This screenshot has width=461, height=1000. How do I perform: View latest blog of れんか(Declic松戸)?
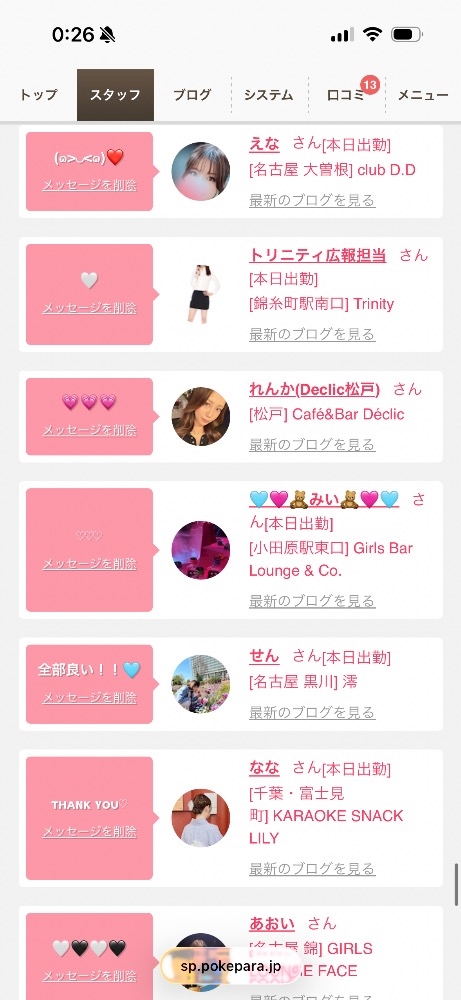312,445
